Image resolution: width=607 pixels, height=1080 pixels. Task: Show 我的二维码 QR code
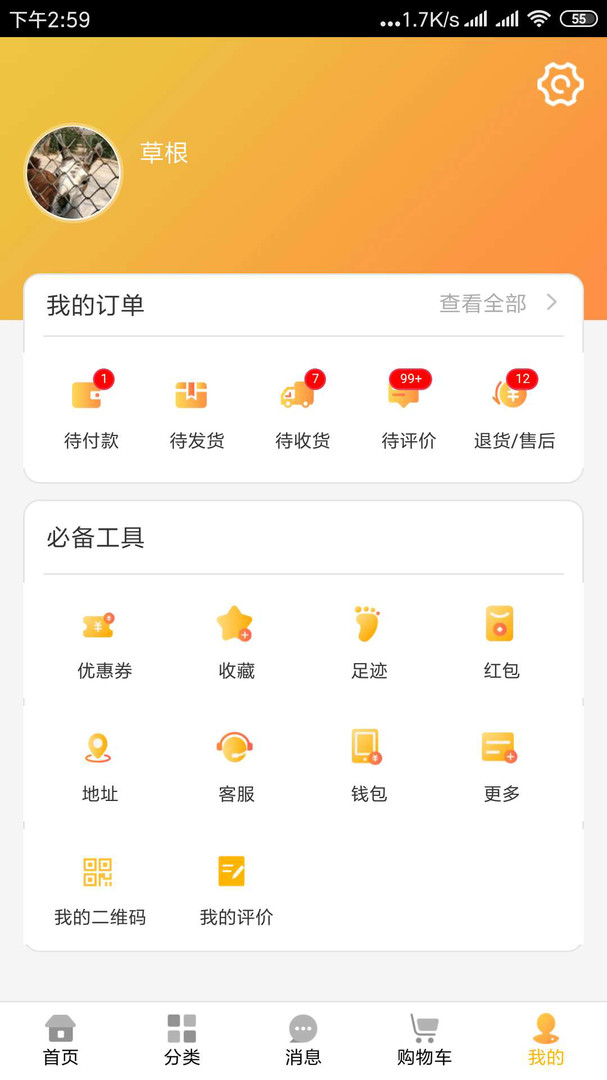click(x=99, y=888)
